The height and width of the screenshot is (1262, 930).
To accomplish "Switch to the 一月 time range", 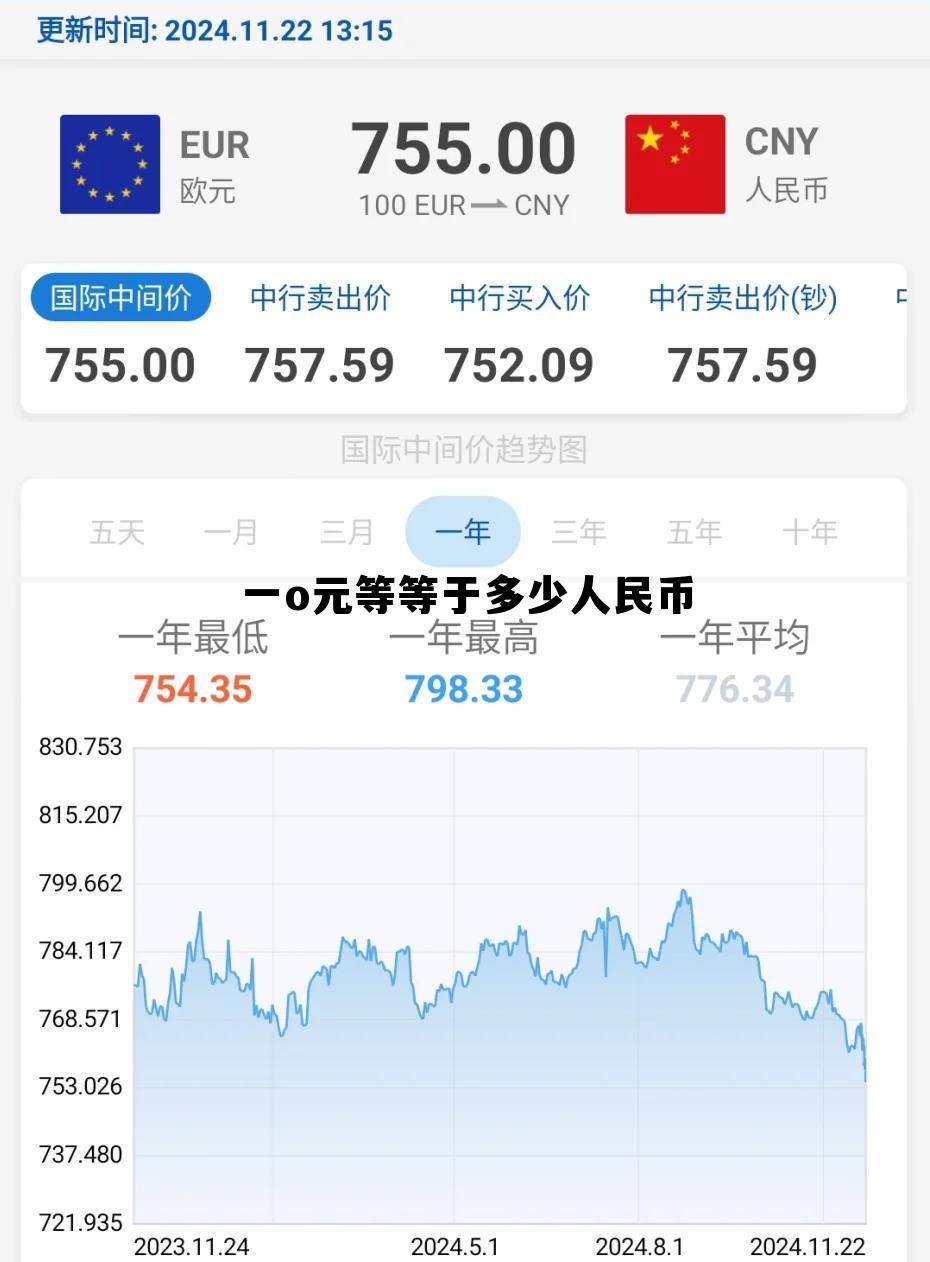I will coord(231,532).
